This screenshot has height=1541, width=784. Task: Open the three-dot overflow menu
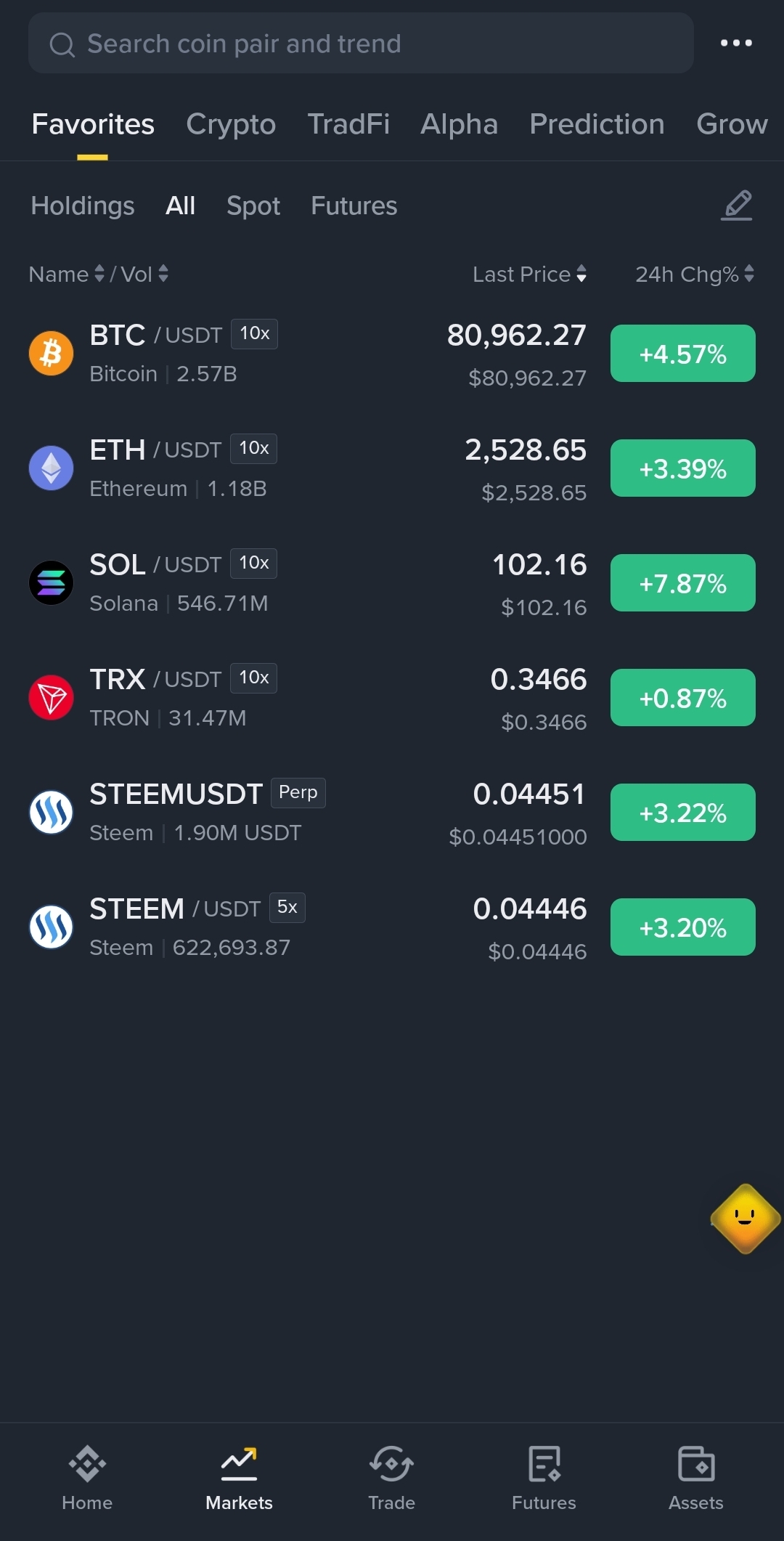(736, 43)
